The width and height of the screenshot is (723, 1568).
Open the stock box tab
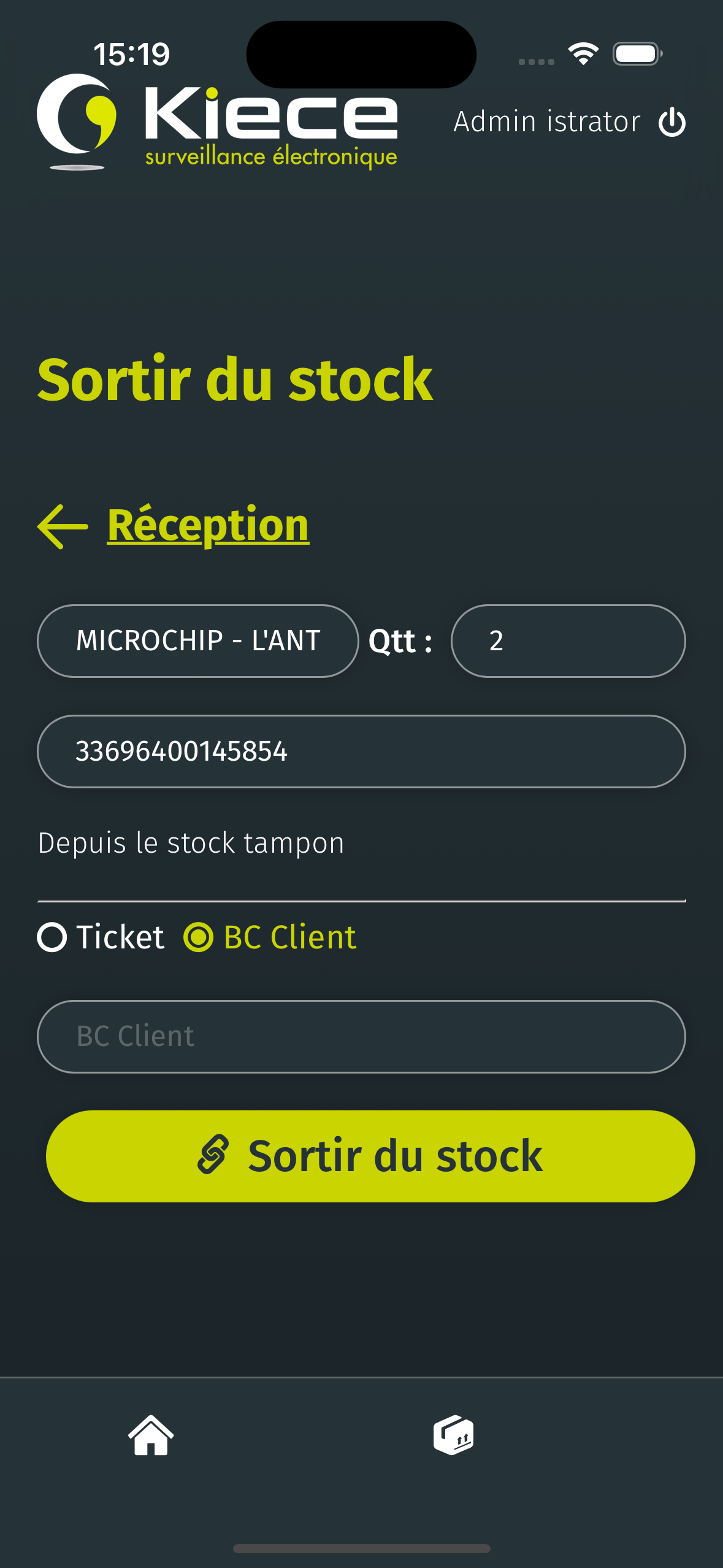pyautogui.click(x=453, y=1435)
